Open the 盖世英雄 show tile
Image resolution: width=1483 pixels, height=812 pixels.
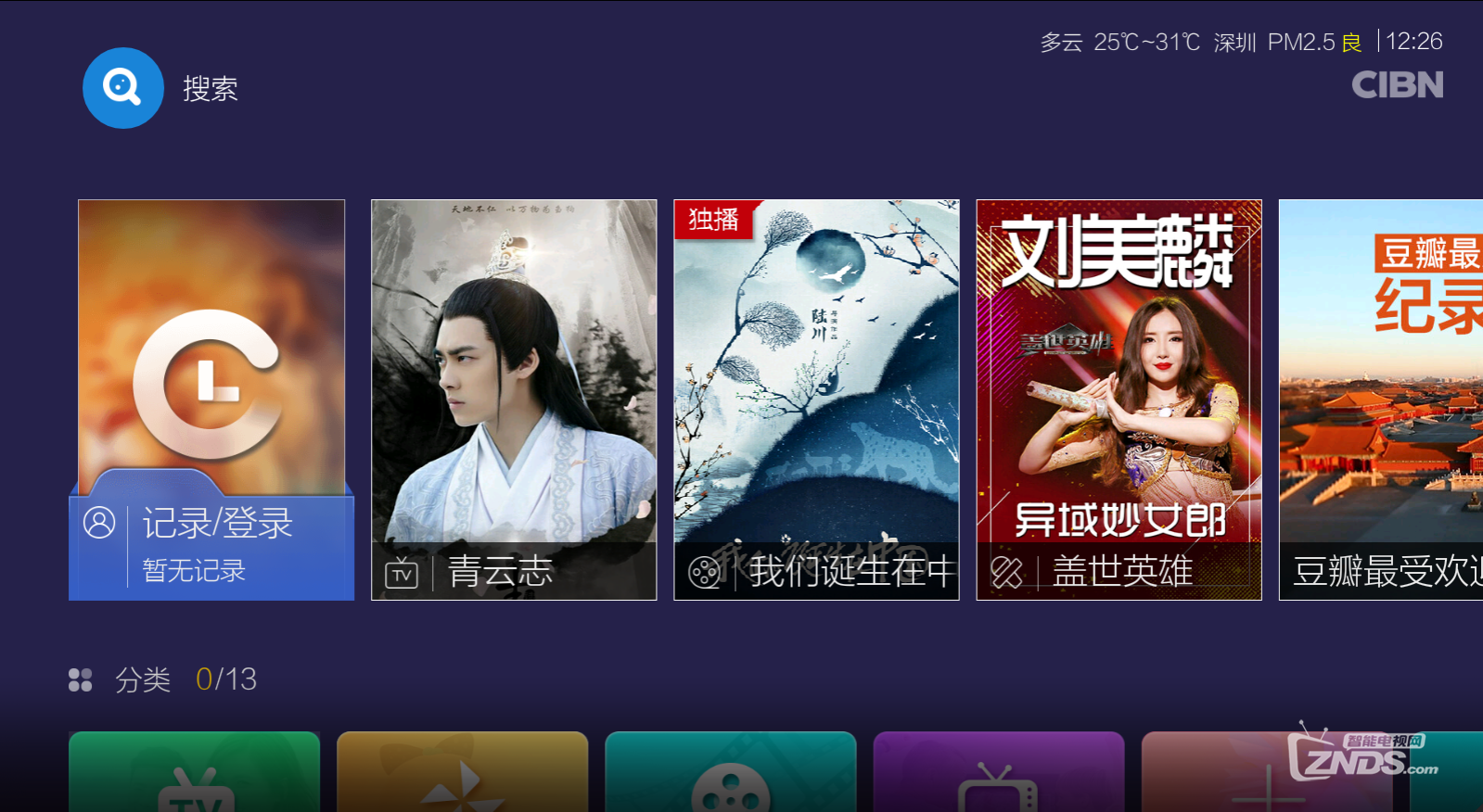tap(1119, 400)
